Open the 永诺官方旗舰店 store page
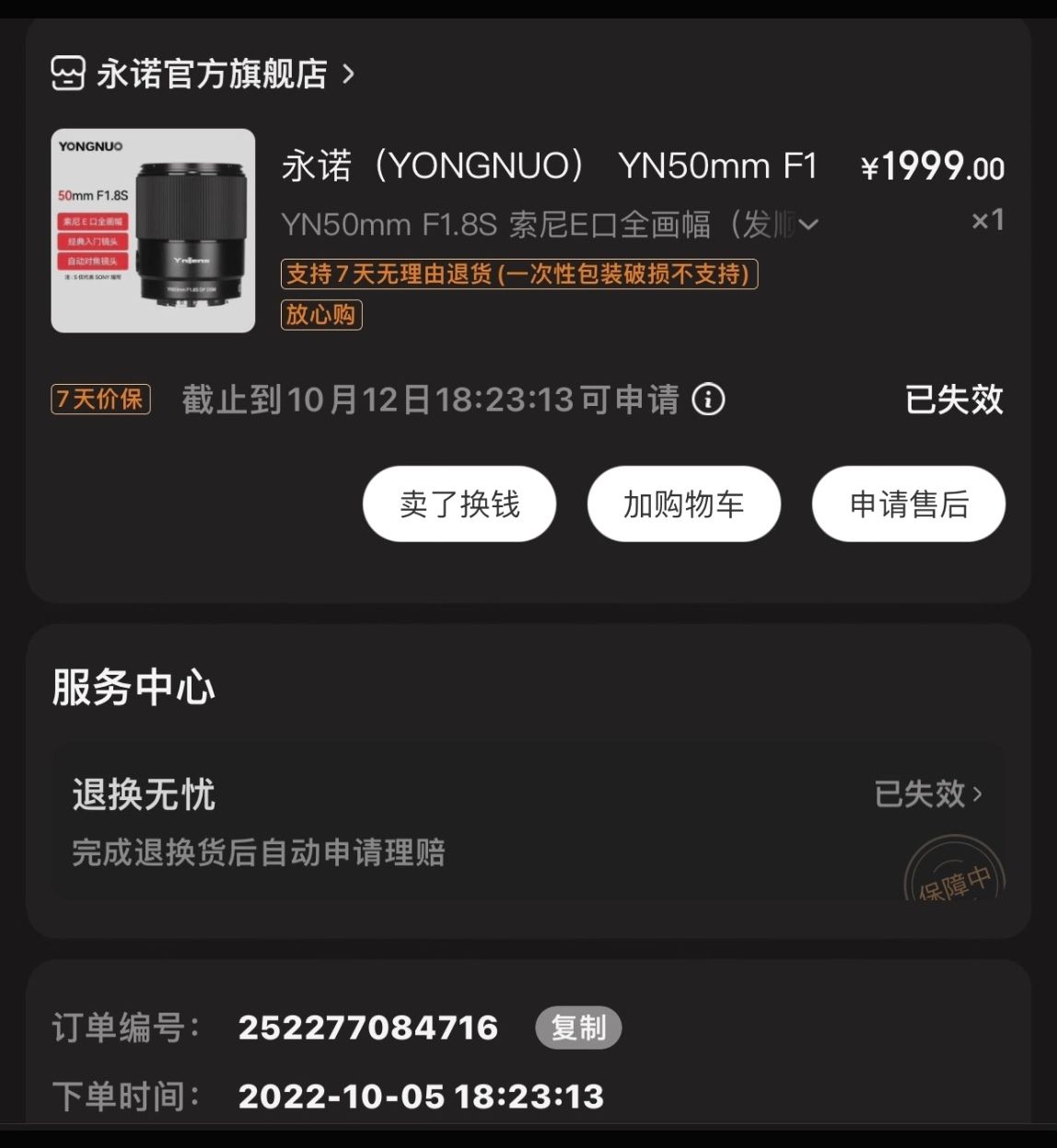Screen dimensions: 1057x1148 click(213, 75)
